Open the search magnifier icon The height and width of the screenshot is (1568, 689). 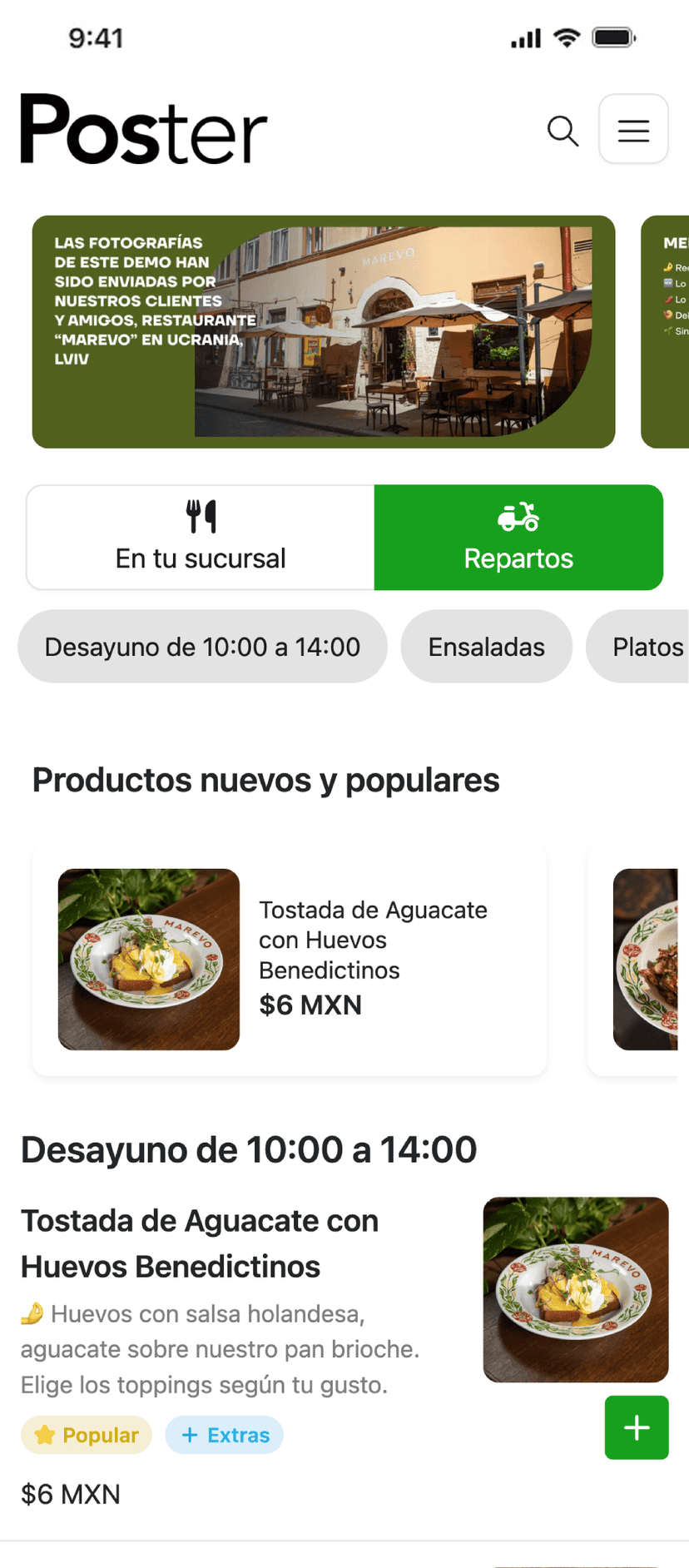click(x=563, y=131)
